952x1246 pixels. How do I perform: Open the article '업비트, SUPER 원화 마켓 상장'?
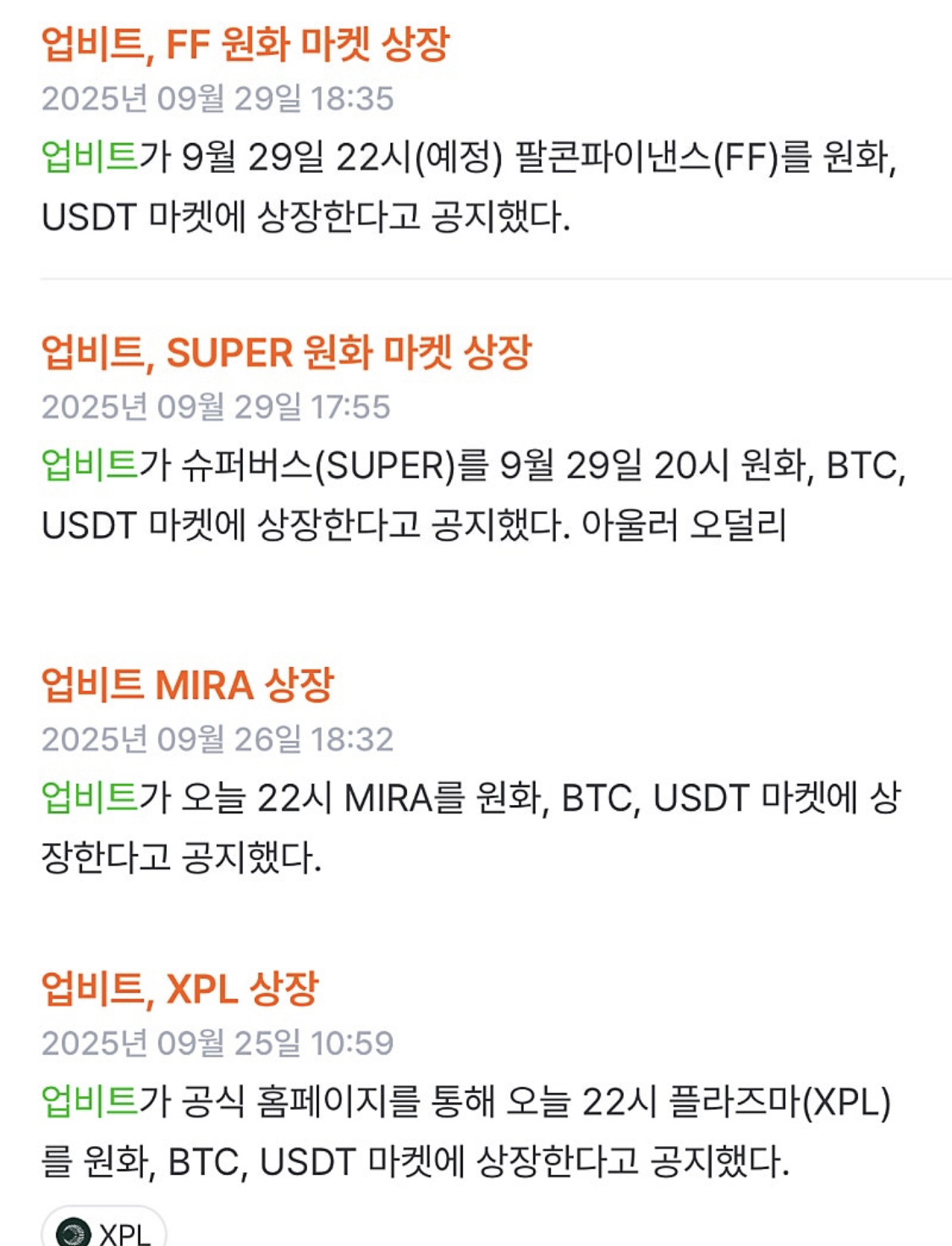(286, 352)
